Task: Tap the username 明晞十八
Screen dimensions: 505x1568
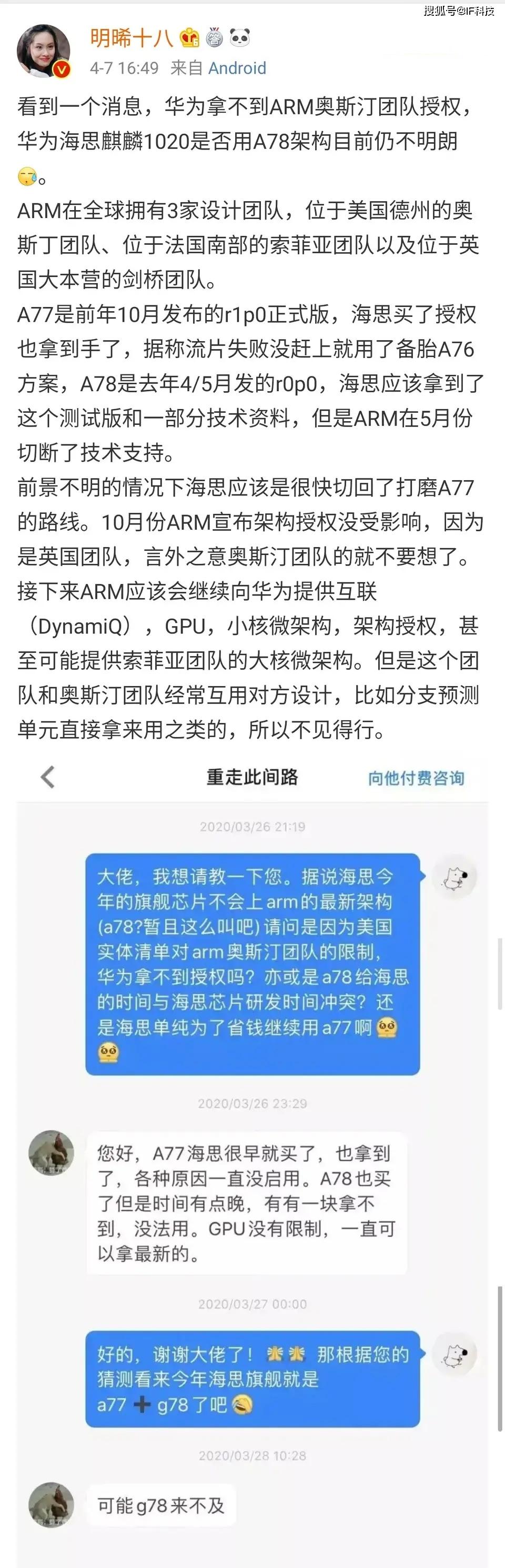Action: (x=131, y=39)
